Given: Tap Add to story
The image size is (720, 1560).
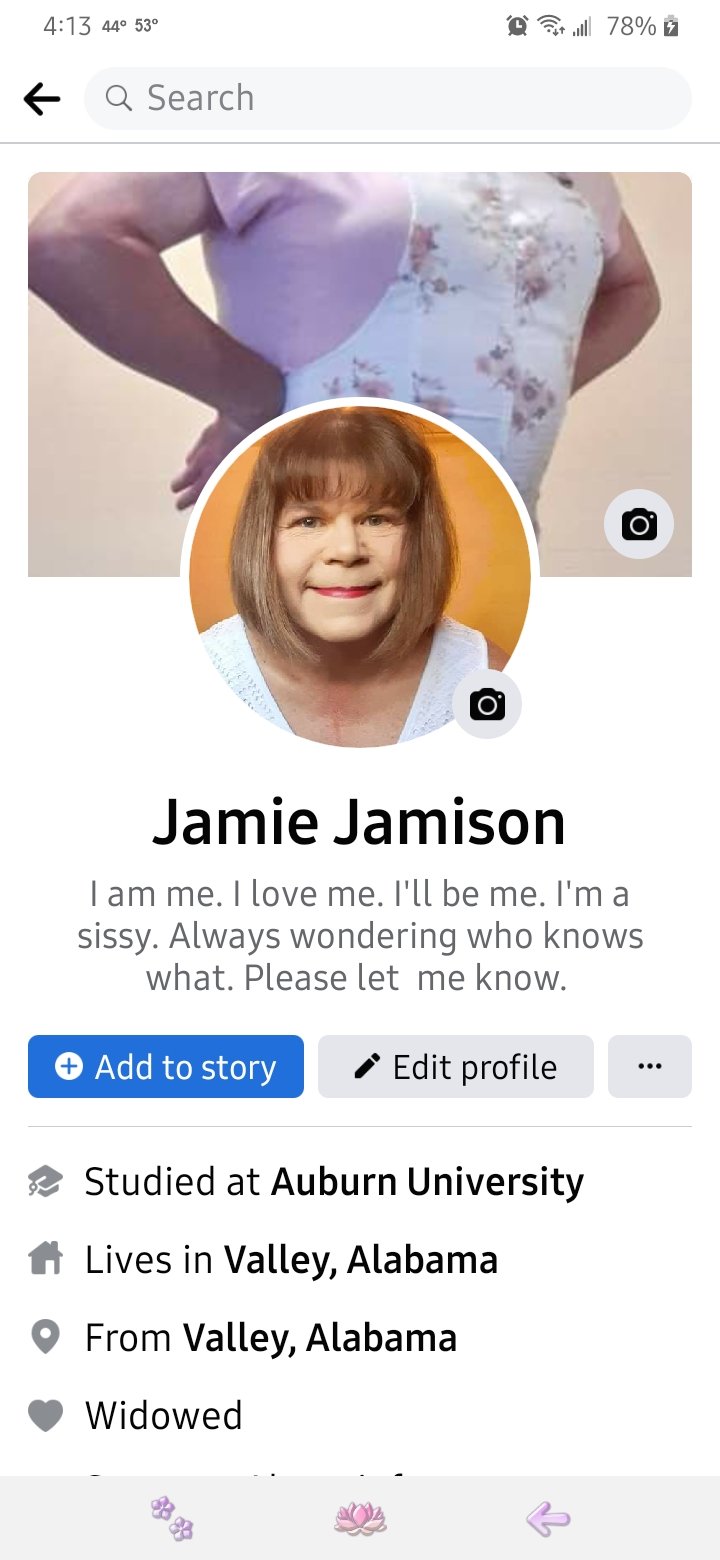Looking at the screenshot, I should coord(166,1067).
